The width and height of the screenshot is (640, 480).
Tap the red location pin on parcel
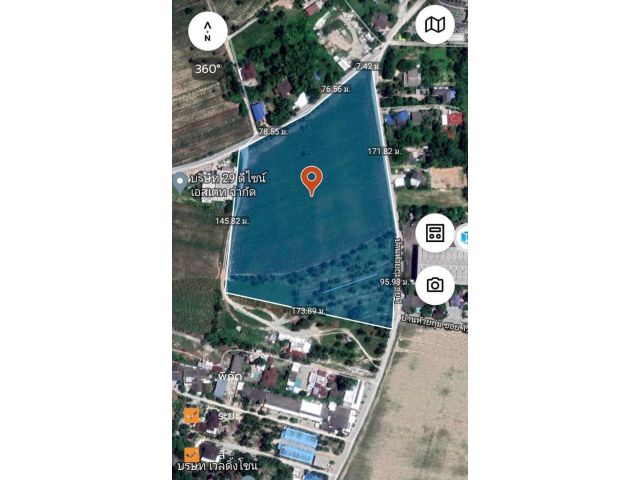click(x=311, y=180)
